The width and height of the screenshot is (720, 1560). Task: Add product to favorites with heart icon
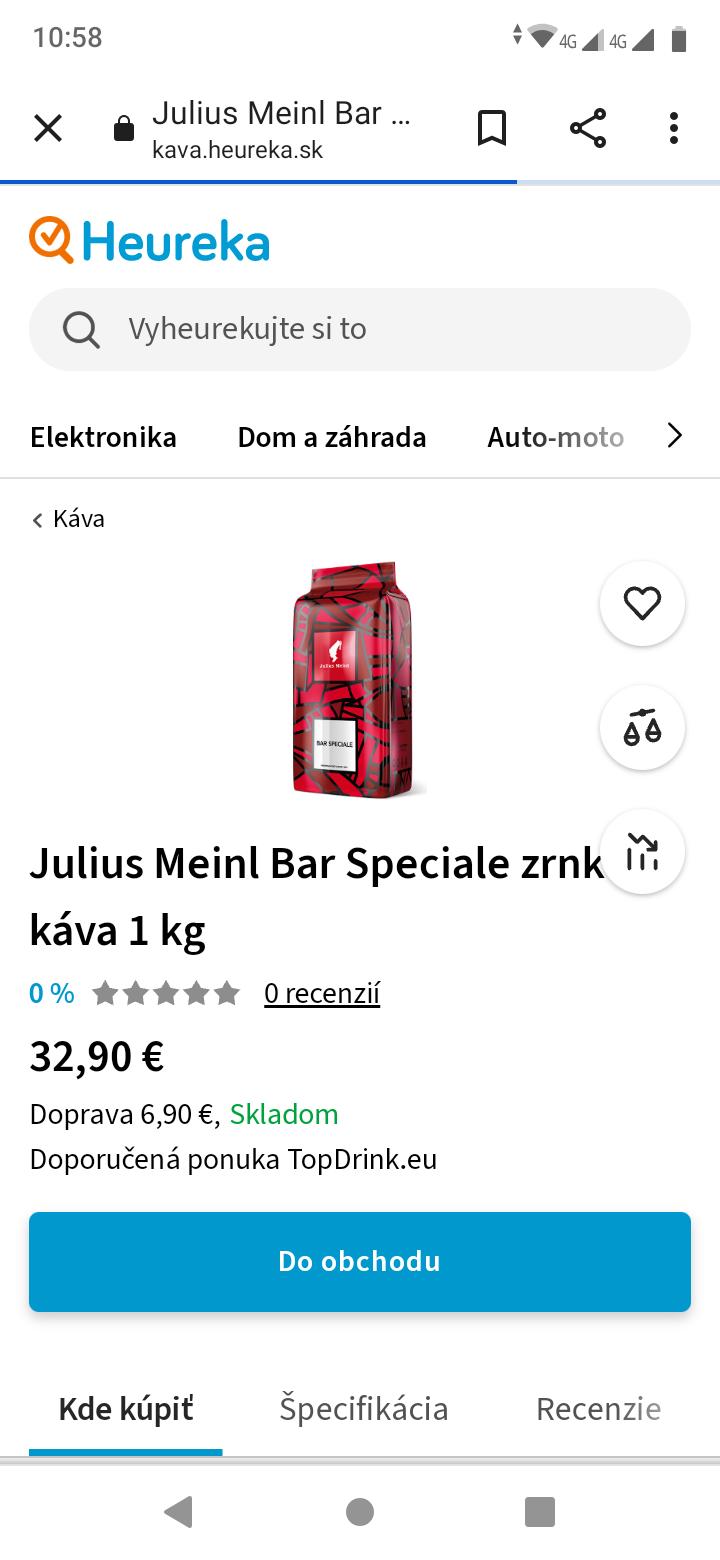642,603
